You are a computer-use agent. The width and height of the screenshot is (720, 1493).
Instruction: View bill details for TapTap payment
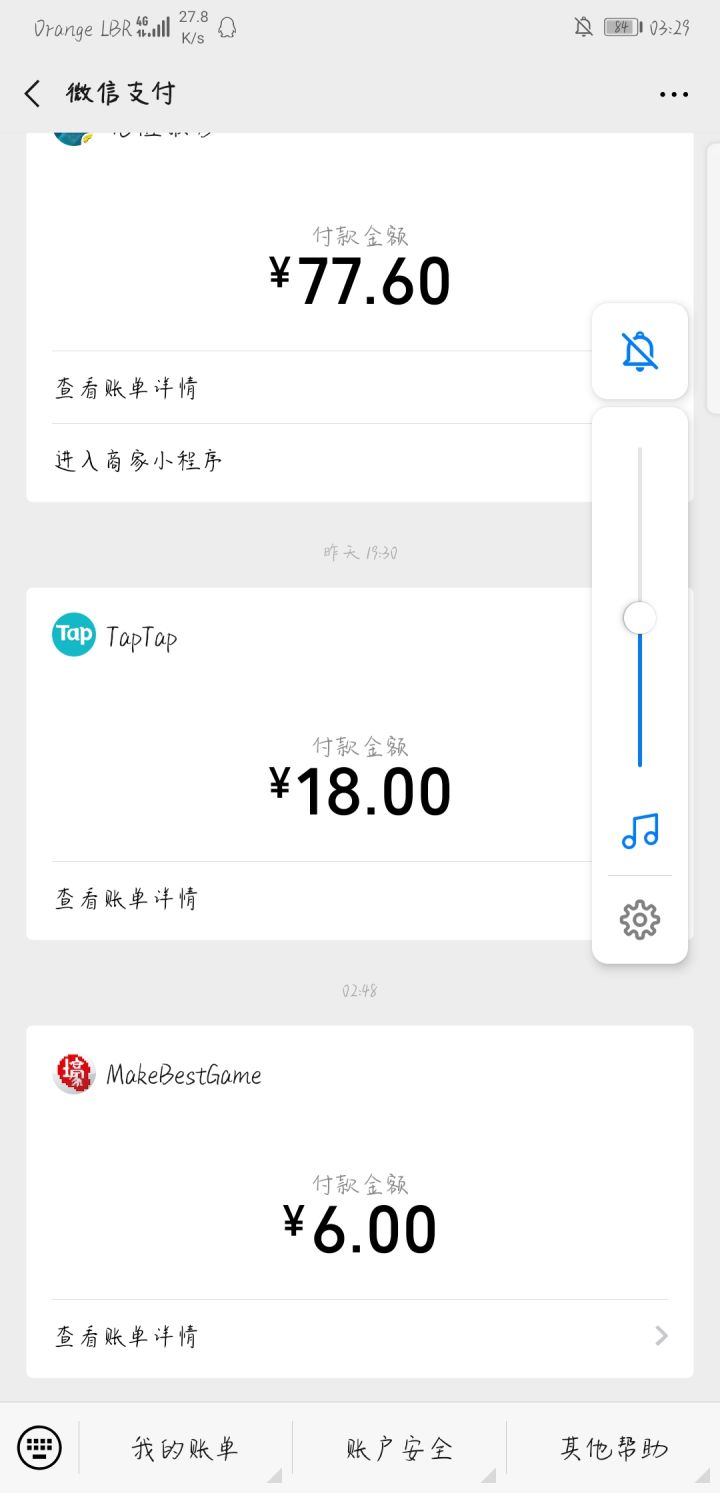tap(300, 899)
